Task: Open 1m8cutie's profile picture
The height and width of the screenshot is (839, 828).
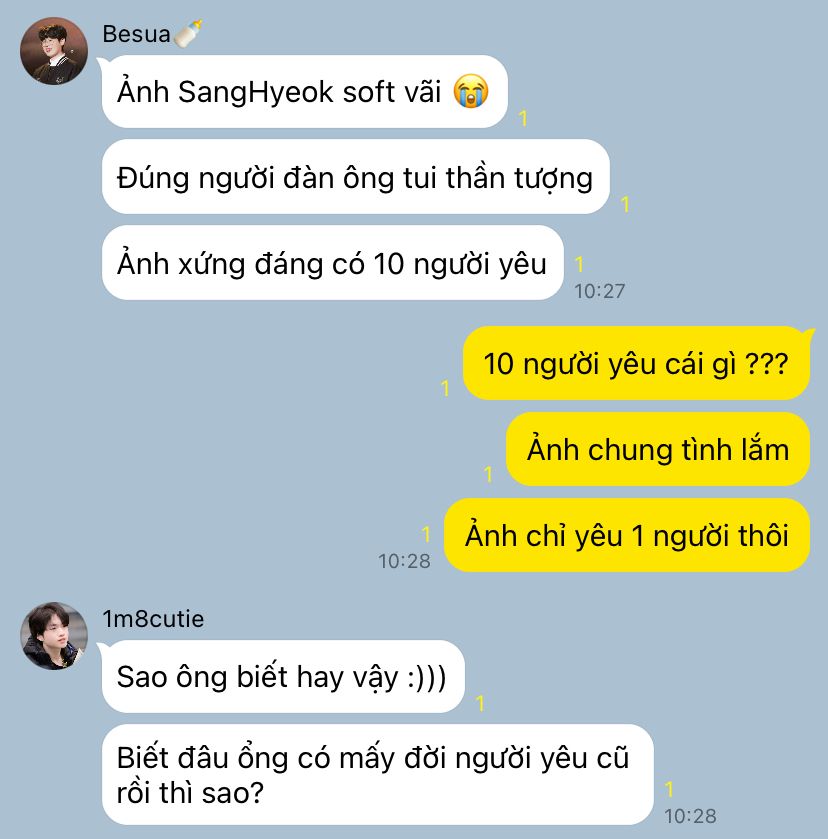Action: [x=54, y=636]
